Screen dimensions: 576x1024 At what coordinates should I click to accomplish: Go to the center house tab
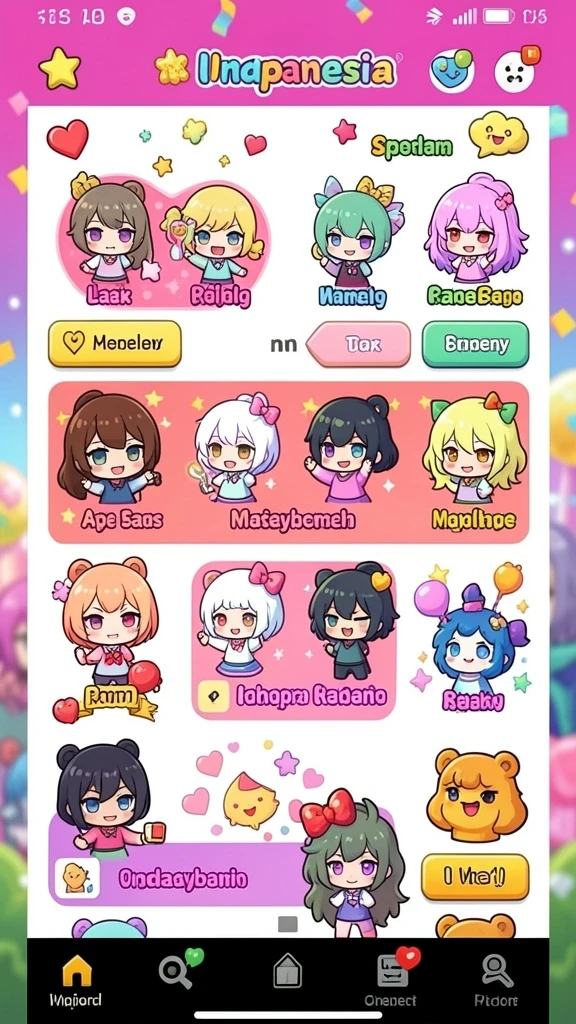tap(287, 971)
